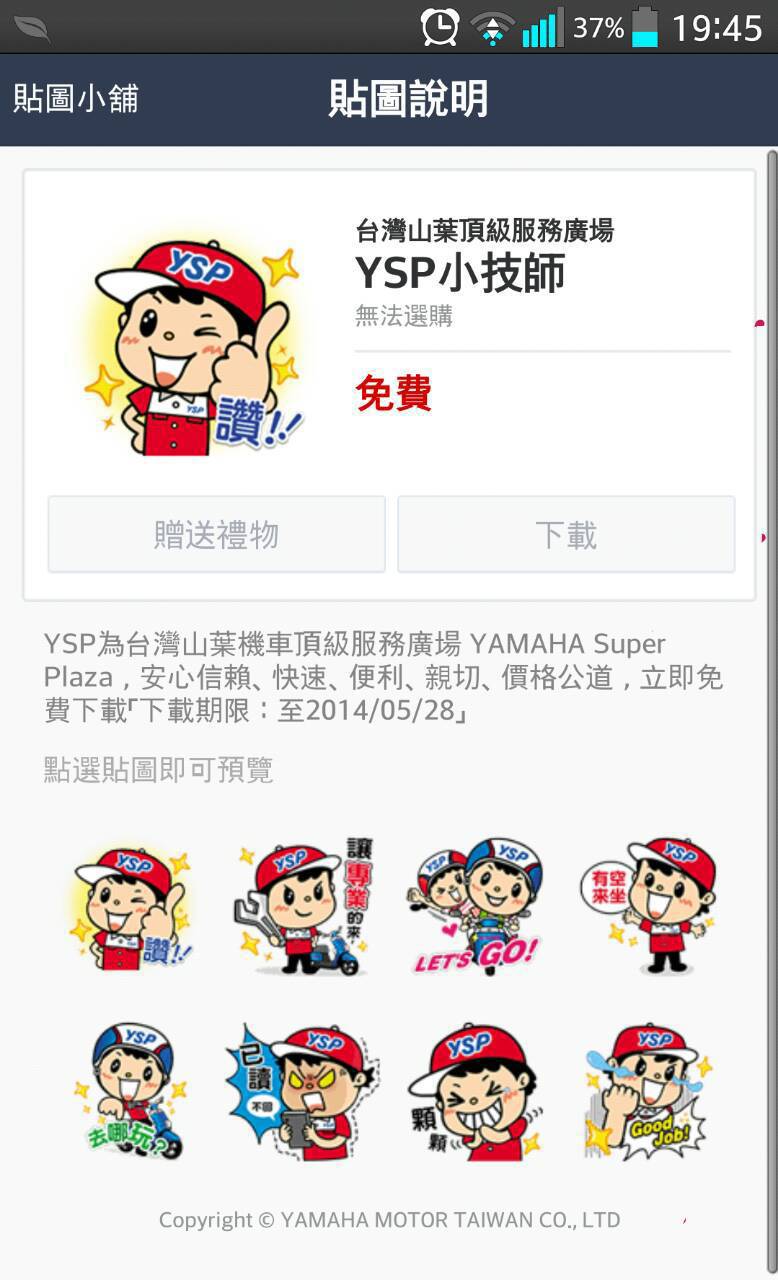The width and height of the screenshot is (778, 1280).
Task: Preview the 去哪玩? sticker
Action: (x=130, y=1090)
